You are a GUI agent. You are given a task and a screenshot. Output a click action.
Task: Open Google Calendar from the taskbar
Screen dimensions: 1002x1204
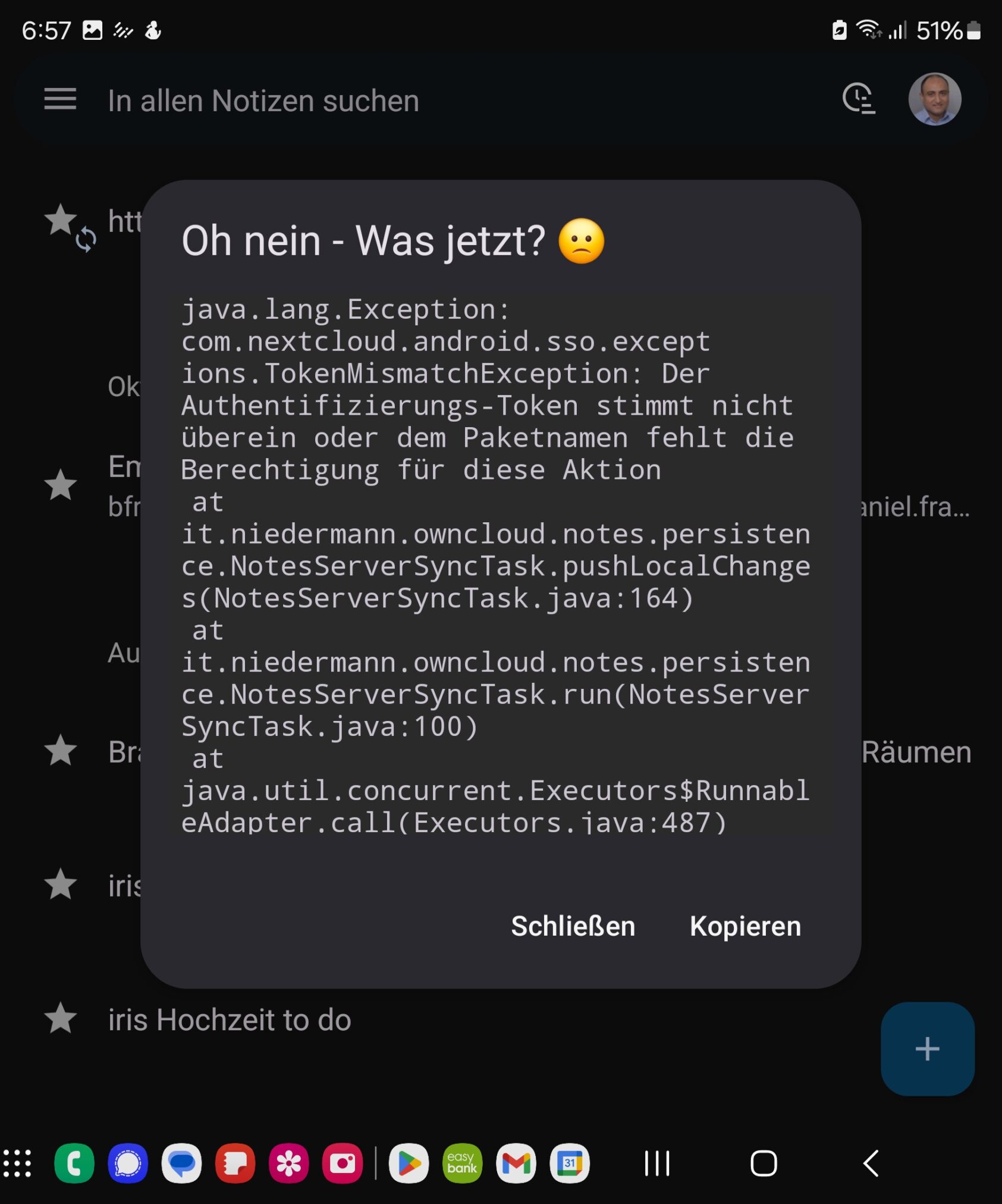569,1163
